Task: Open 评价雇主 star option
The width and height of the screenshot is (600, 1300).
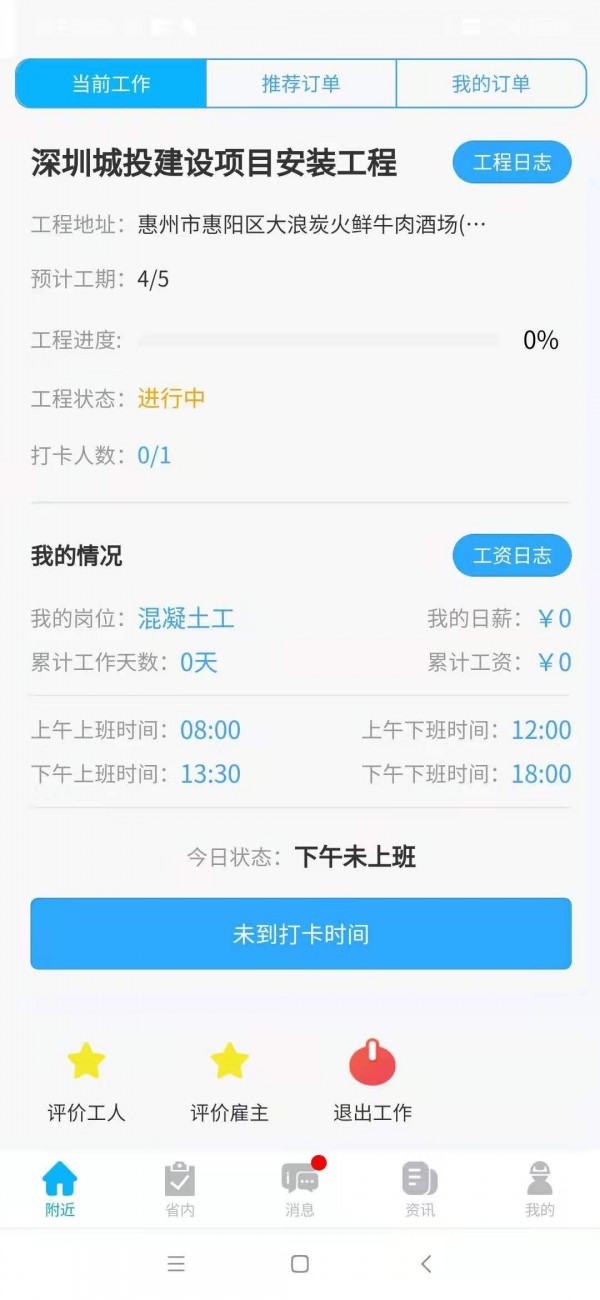Action: pyautogui.click(x=230, y=1082)
